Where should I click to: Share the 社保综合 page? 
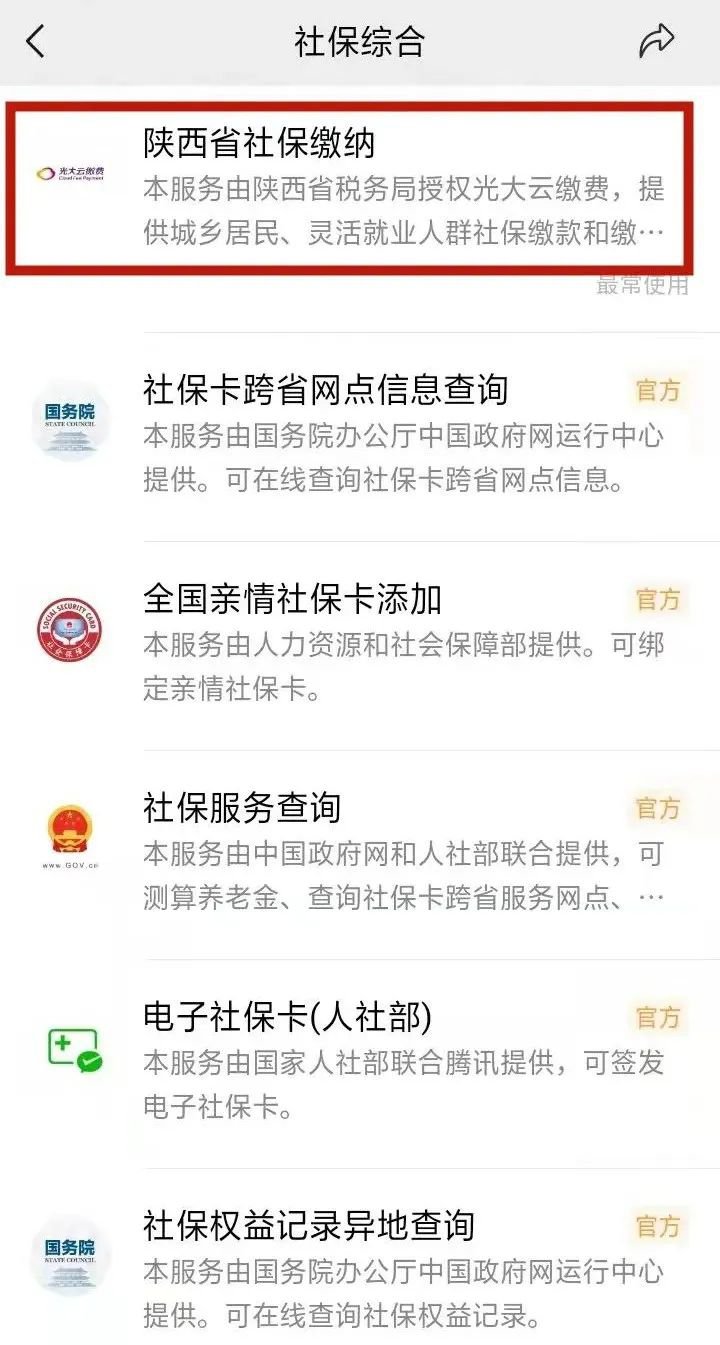pos(657,41)
